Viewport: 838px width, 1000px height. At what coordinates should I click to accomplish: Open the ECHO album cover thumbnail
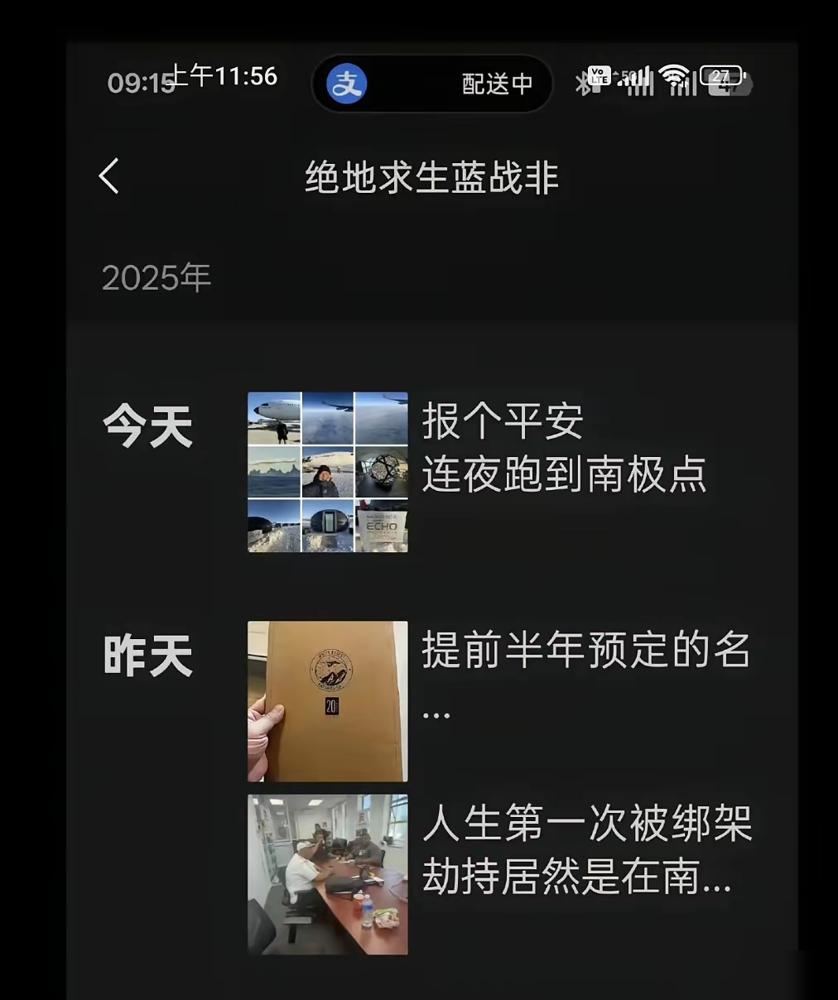click(383, 525)
